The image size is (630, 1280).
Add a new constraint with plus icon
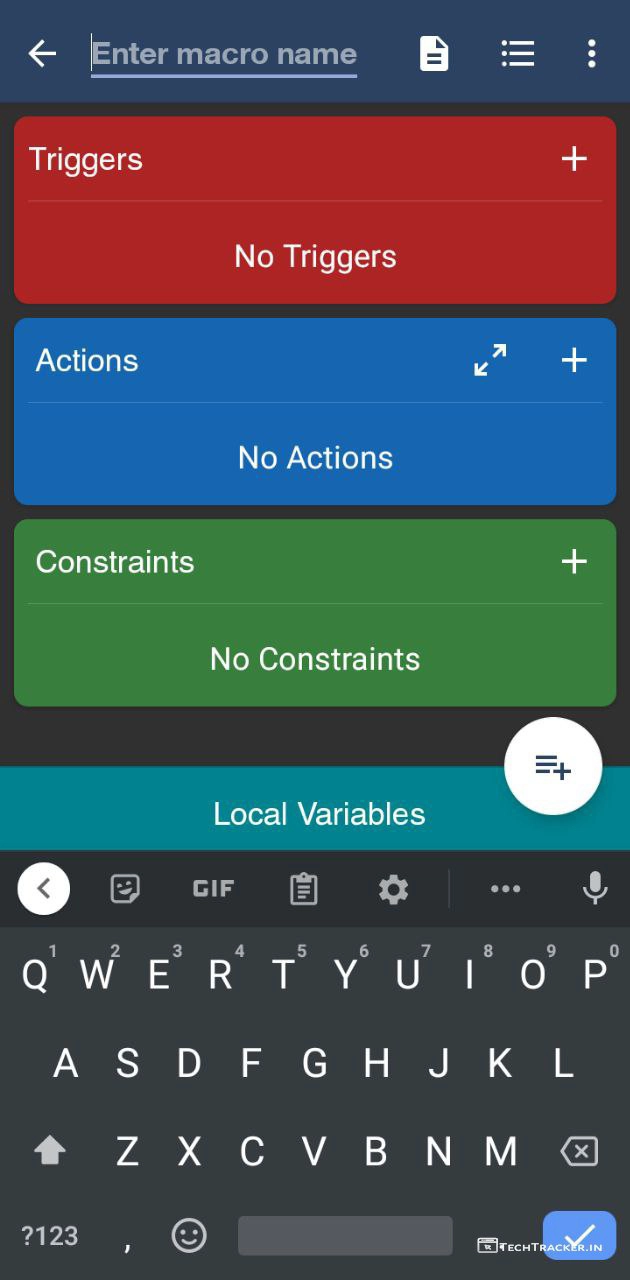pos(574,561)
